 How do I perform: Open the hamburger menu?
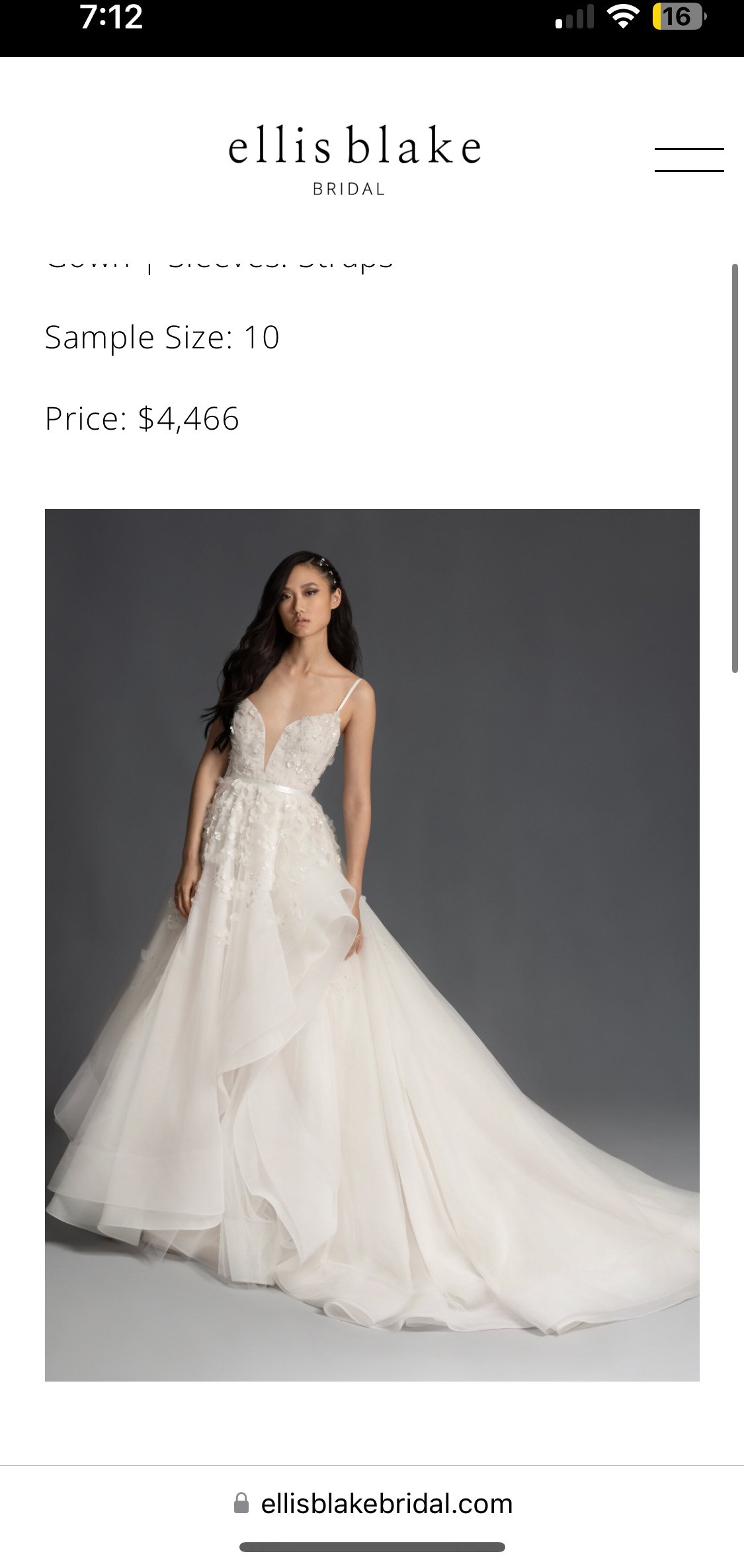[x=689, y=160]
